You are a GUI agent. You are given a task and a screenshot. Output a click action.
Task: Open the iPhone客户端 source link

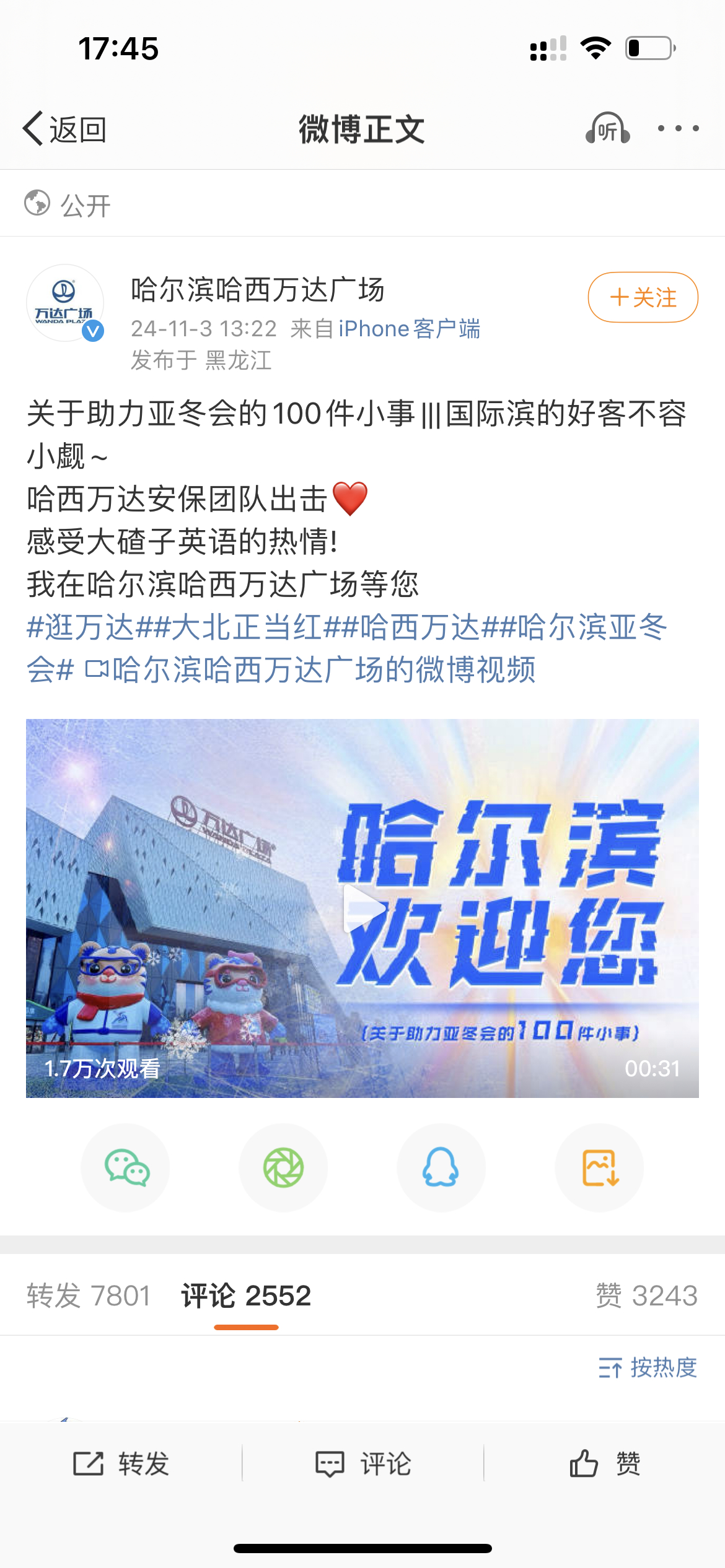pyautogui.click(x=409, y=329)
